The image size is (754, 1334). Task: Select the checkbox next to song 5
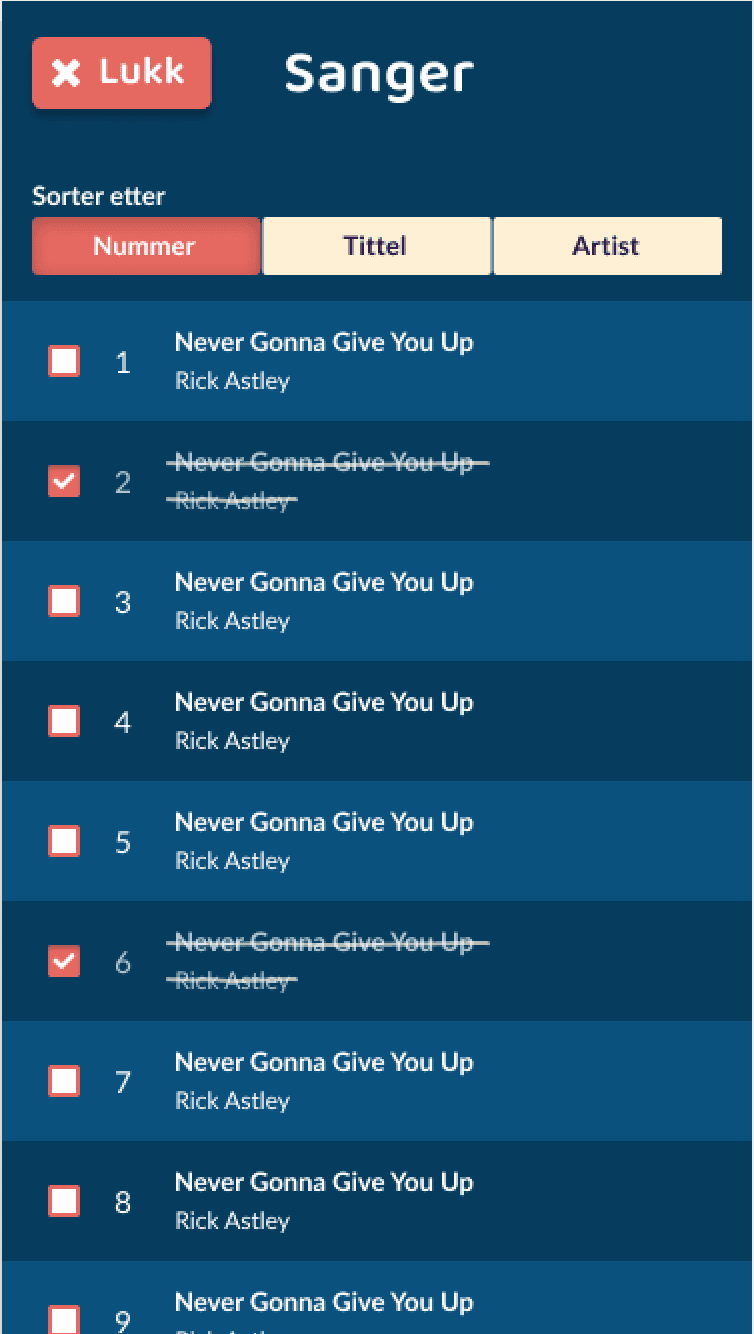pyautogui.click(x=64, y=841)
